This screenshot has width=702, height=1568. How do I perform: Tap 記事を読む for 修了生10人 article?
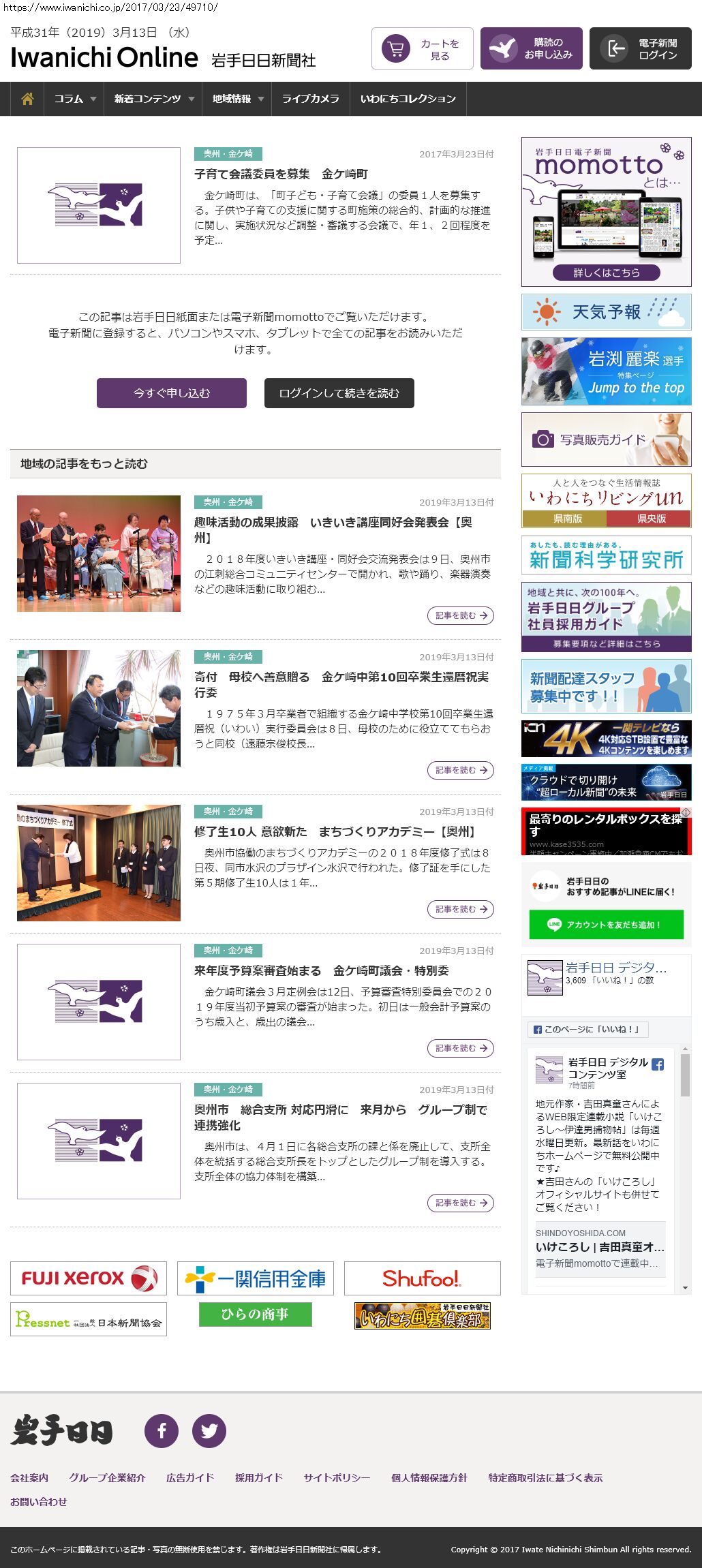click(x=460, y=909)
